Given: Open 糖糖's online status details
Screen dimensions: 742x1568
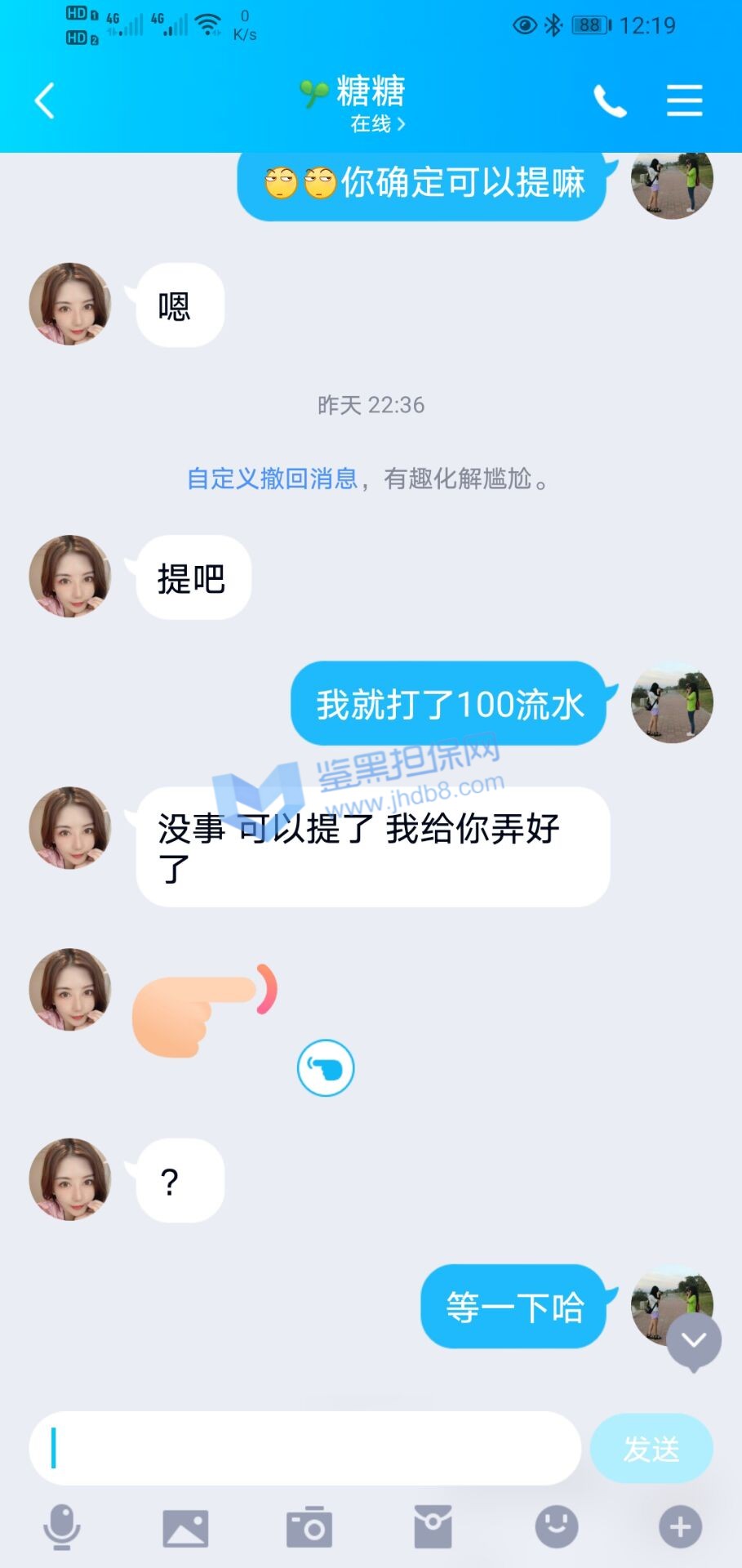Looking at the screenshot, I should coord(377,124).
